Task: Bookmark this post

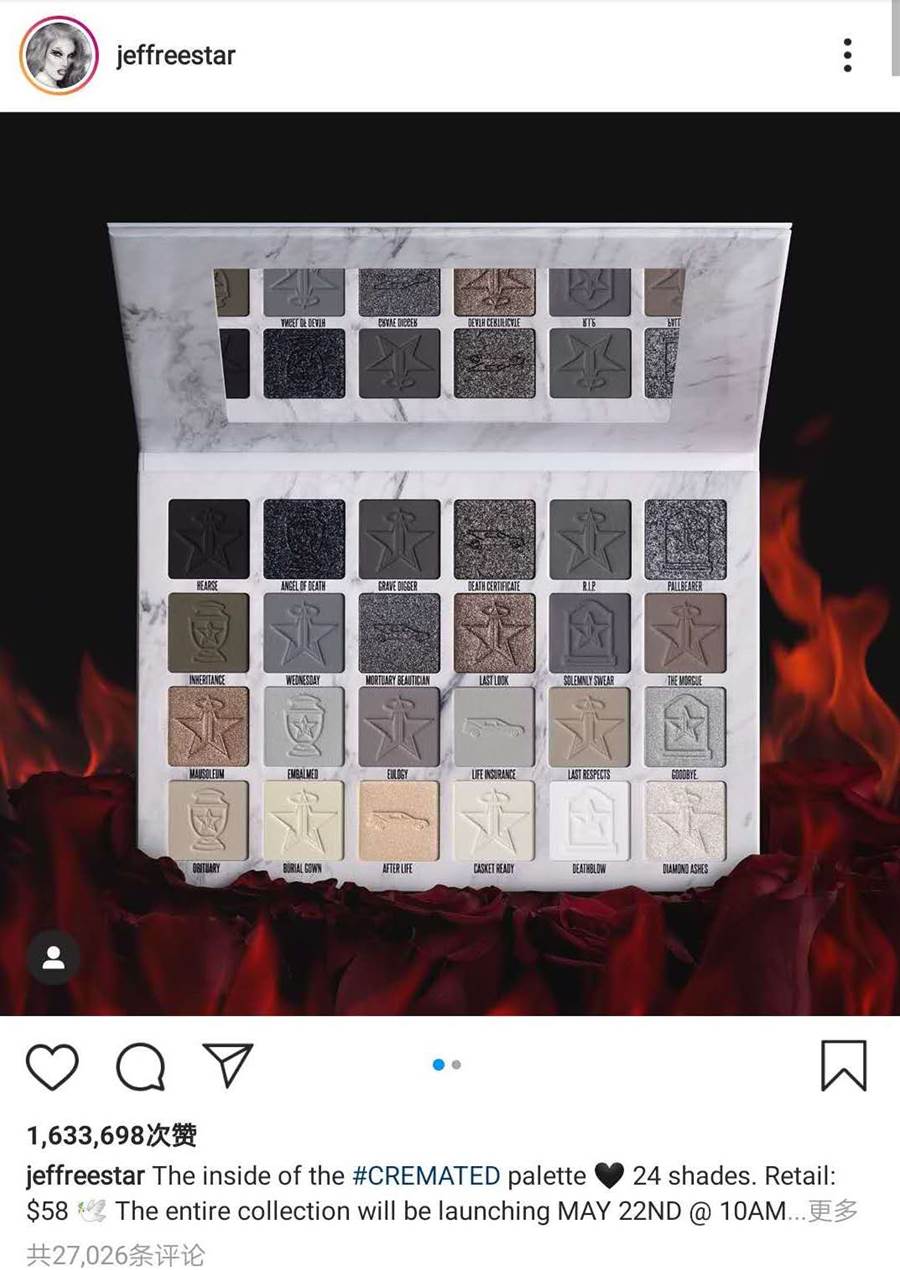Action: [x=843, y=1066]
